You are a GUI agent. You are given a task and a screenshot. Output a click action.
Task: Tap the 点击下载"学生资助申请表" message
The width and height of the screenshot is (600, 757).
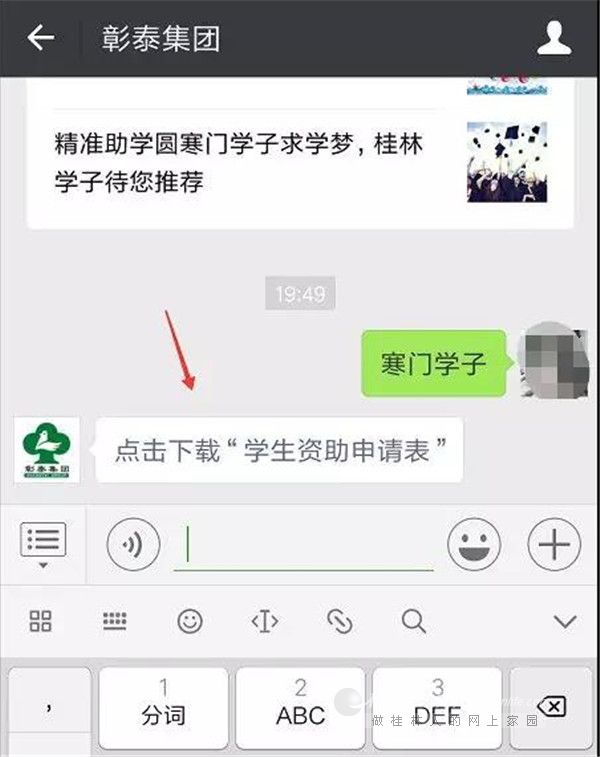[x=280, y=450]
